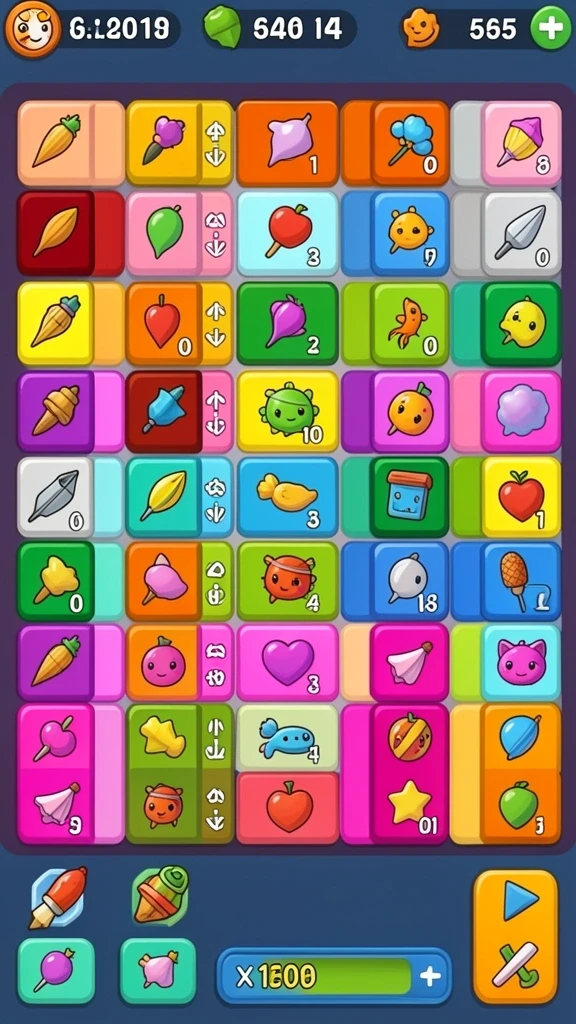576x1024 pixels.
Task: Tap the yellow star tile marked 01
Action: pyautogui.click(x=409, y=807)
